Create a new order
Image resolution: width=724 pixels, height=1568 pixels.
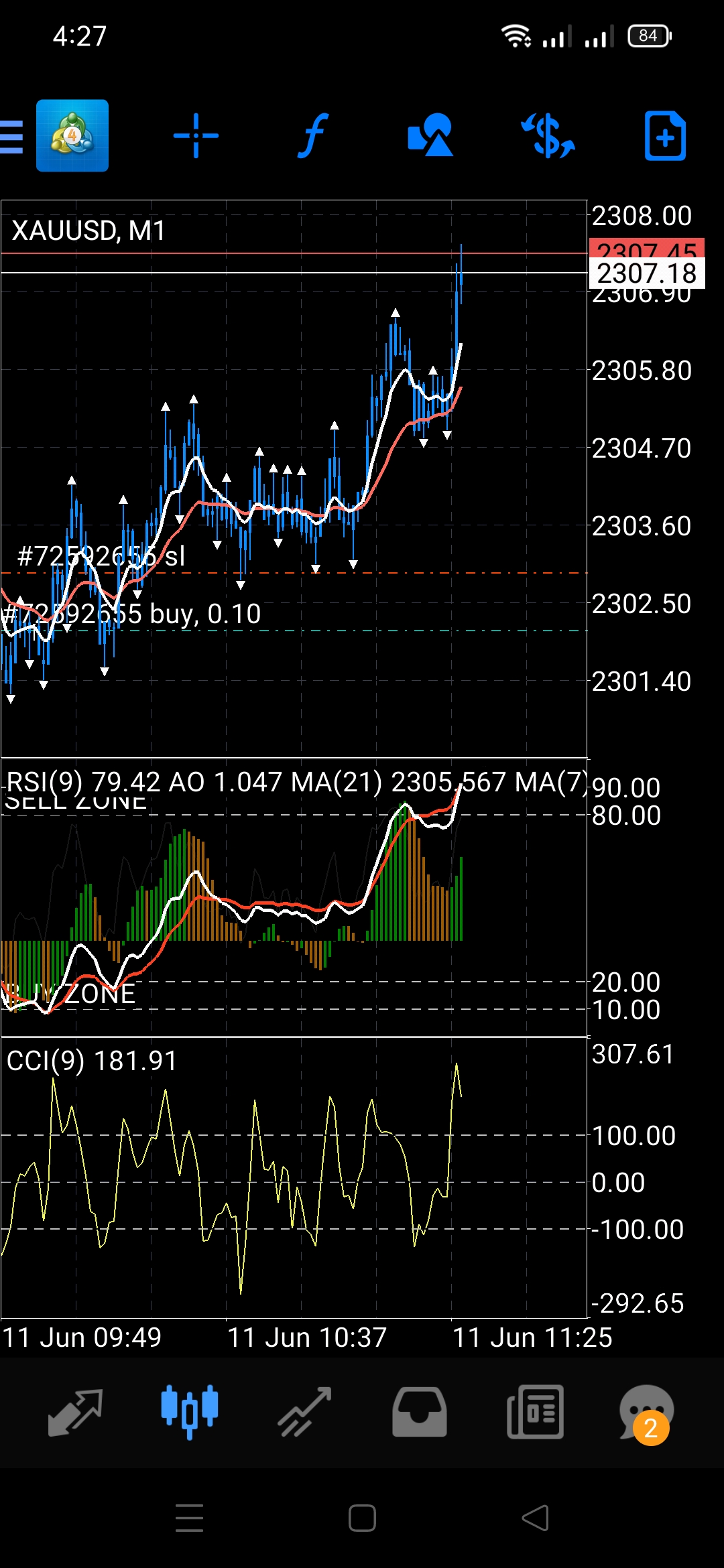coord(665,136)
